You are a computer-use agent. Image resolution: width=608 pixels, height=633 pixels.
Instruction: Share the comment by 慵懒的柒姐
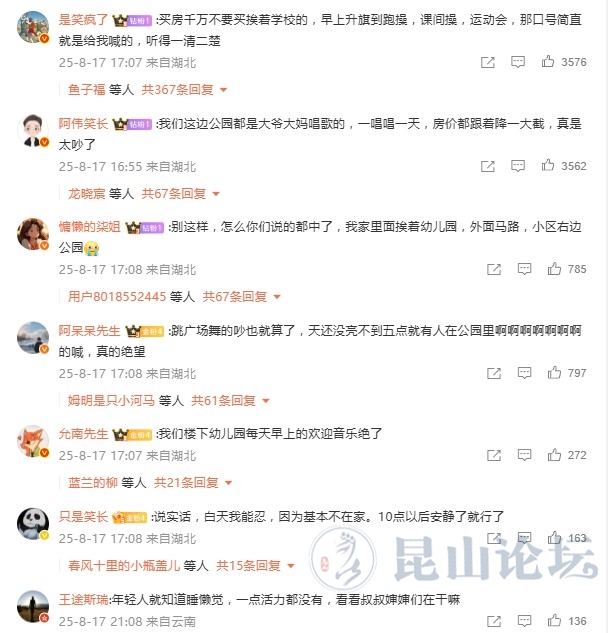tap(493, 270)
